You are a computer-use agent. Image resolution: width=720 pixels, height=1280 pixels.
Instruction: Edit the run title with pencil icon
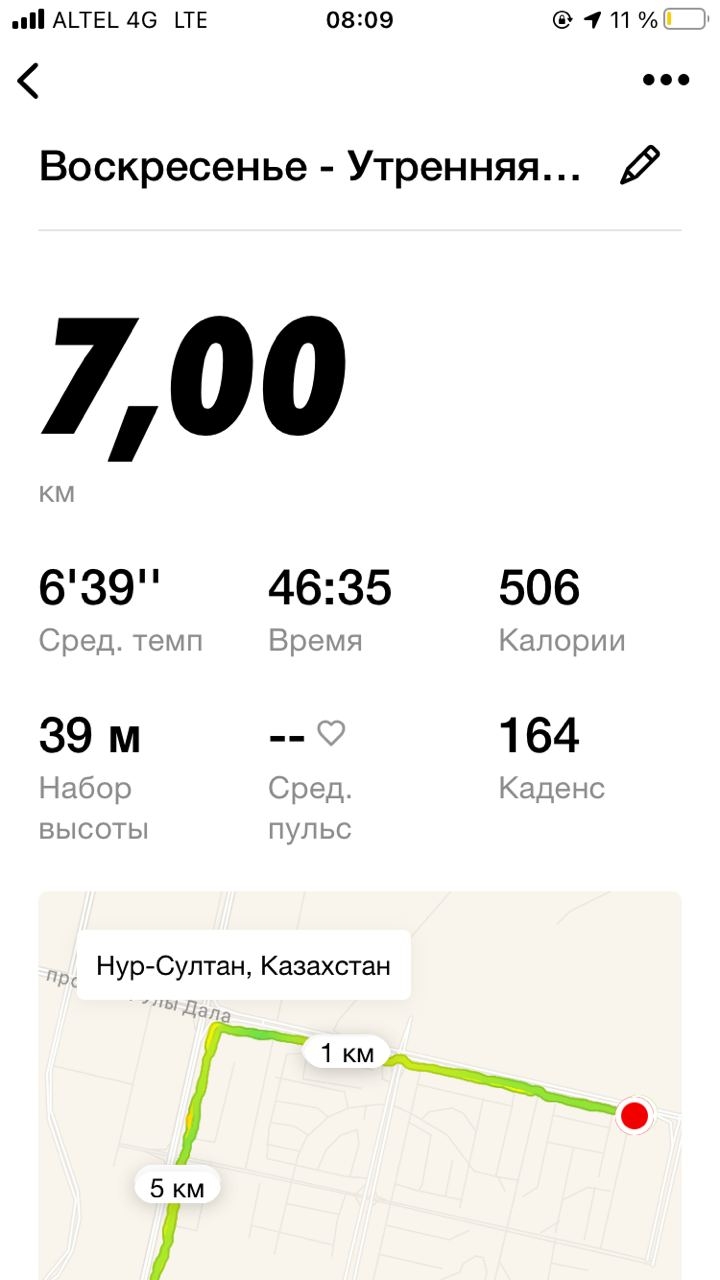coord(640,165)
